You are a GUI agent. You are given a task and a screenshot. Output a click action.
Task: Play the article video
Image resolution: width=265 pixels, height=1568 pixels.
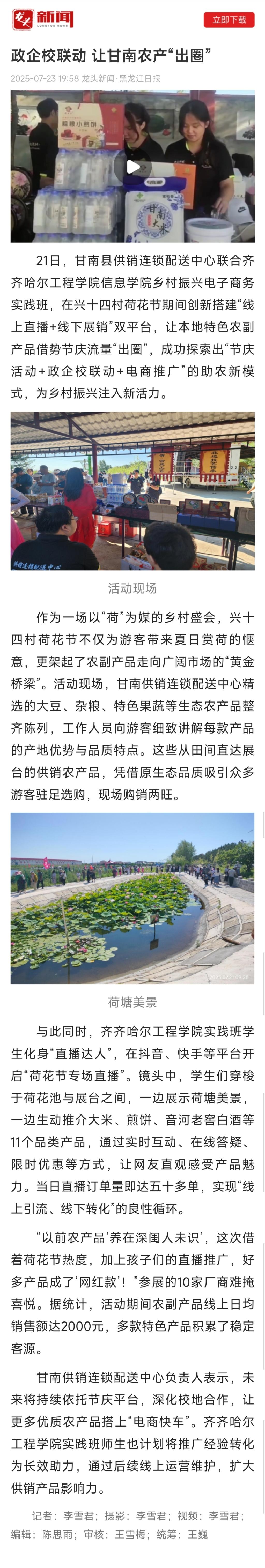point(132,167)
